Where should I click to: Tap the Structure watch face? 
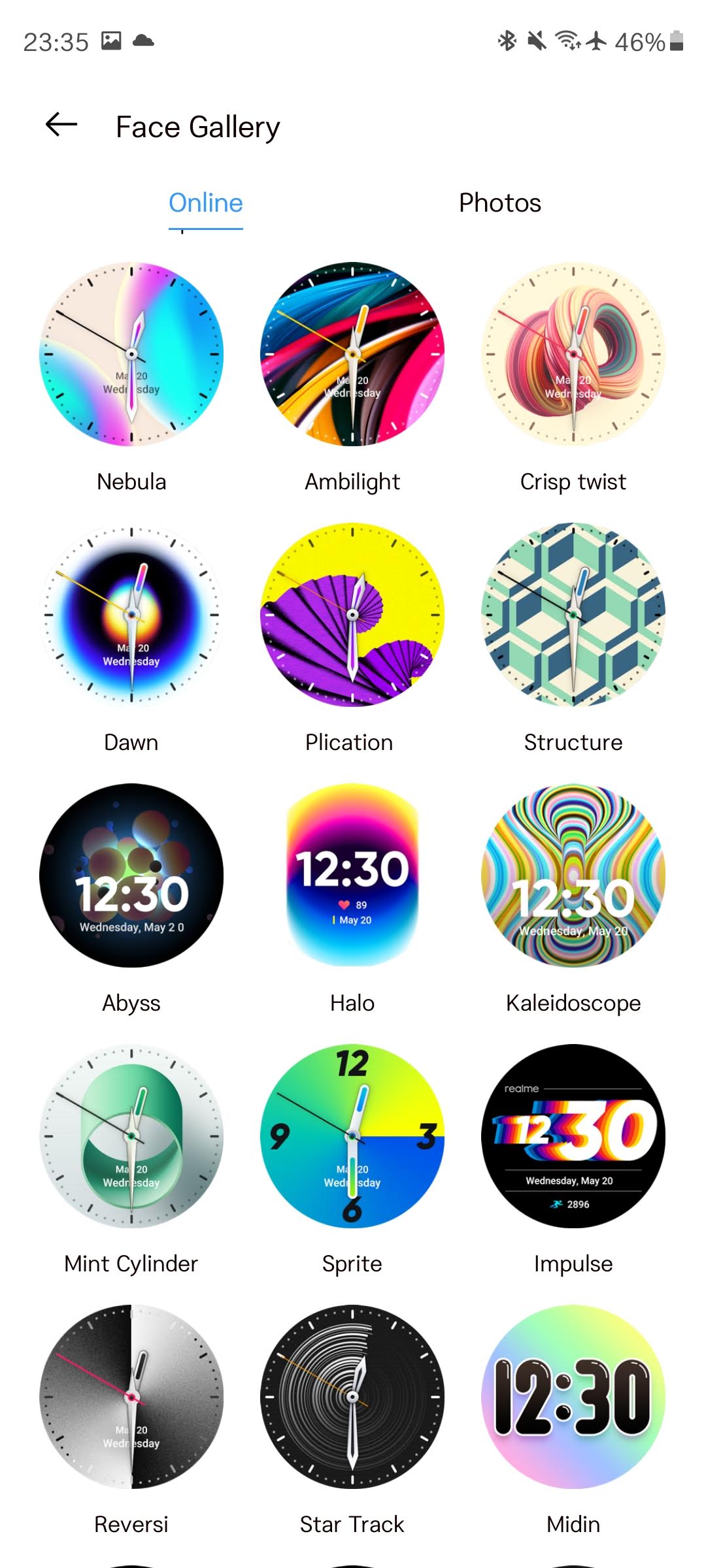573,615
